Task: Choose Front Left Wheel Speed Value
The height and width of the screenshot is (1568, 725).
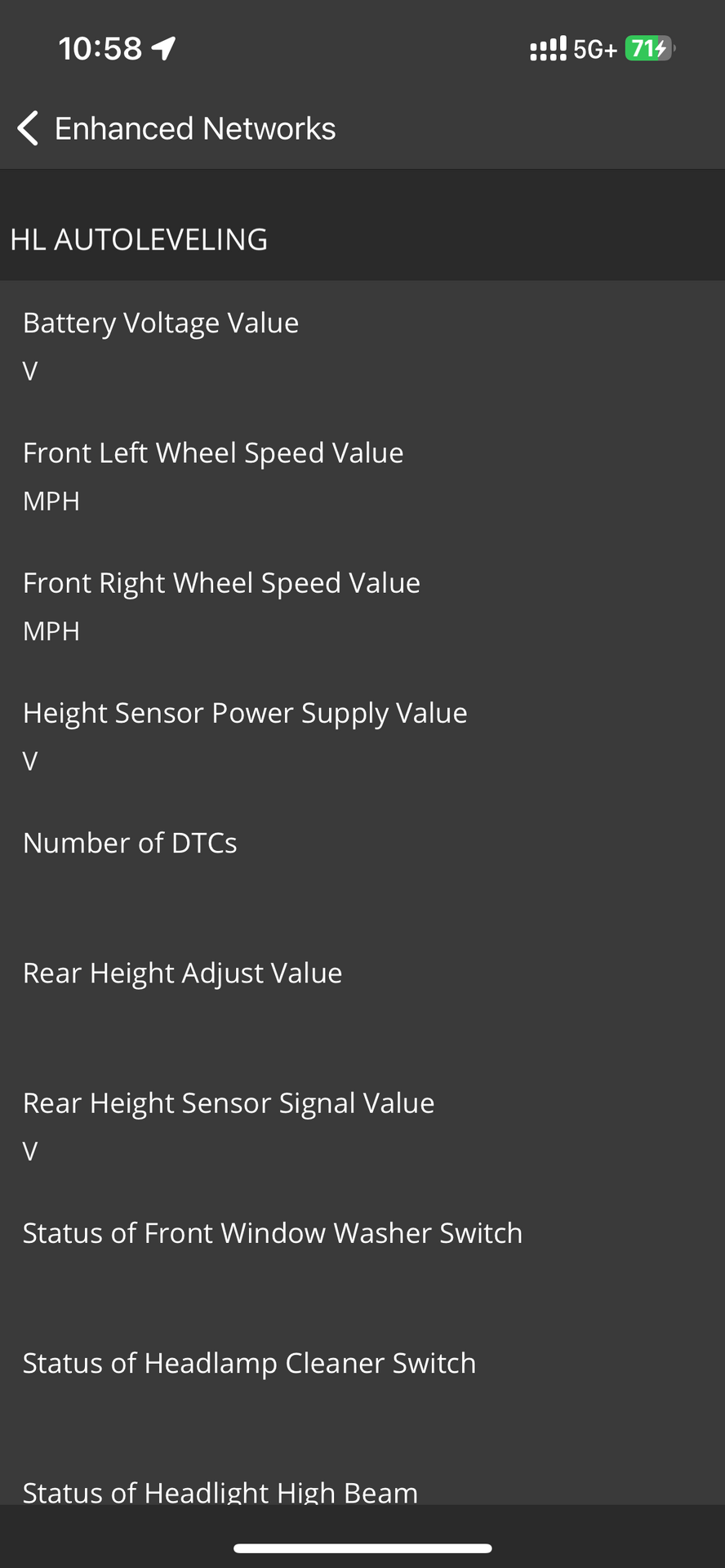Action: coord(362,476)
